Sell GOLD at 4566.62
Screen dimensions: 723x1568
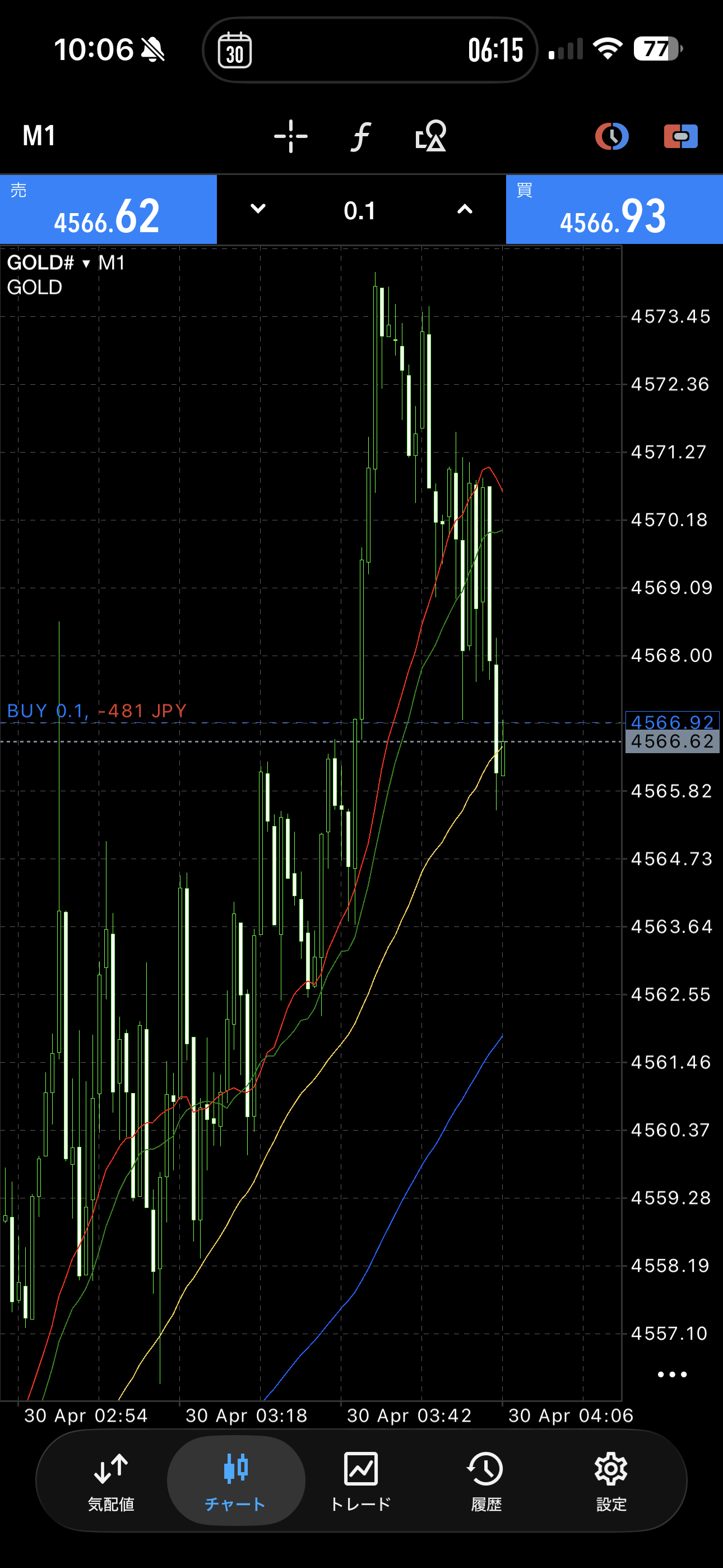tap(108, 210)
